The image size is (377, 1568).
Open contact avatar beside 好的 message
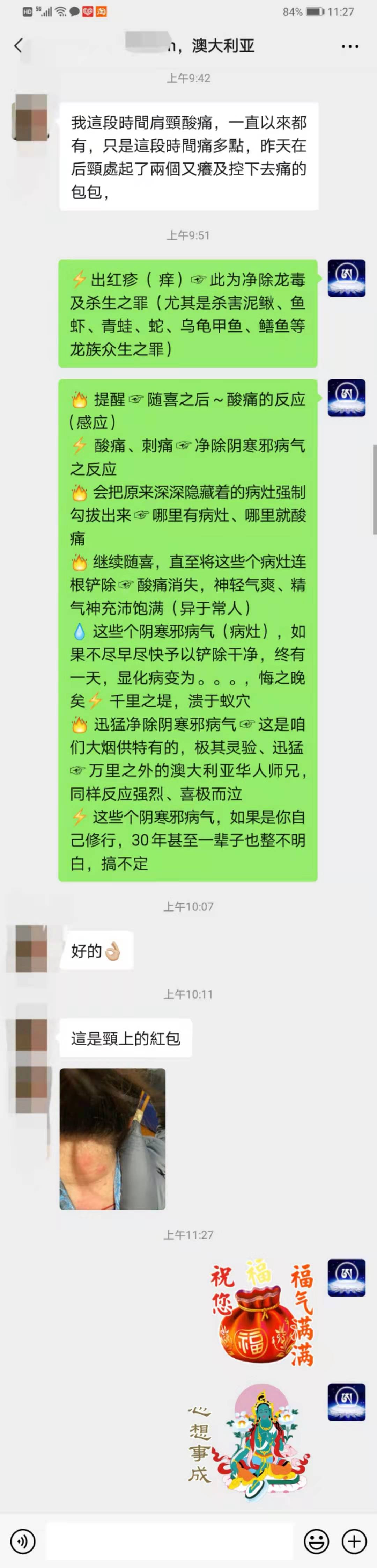click(x=31, y=948)
